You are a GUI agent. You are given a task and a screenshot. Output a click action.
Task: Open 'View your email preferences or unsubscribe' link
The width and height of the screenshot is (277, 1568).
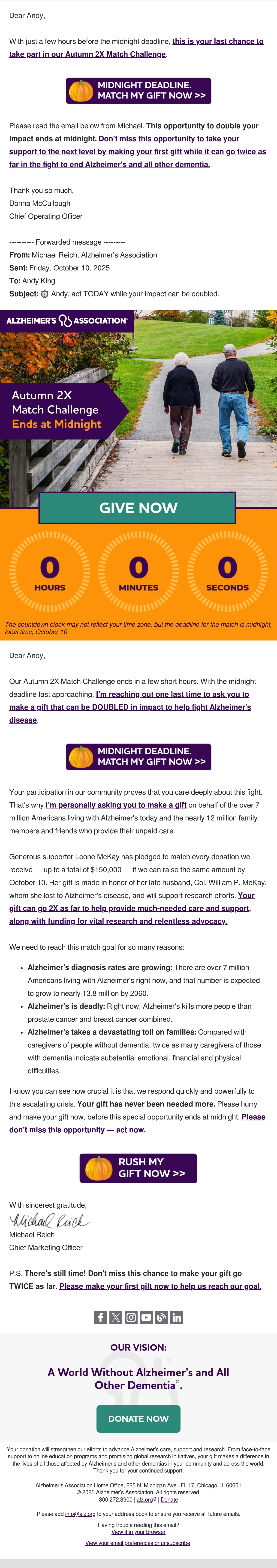[138, 1543]
